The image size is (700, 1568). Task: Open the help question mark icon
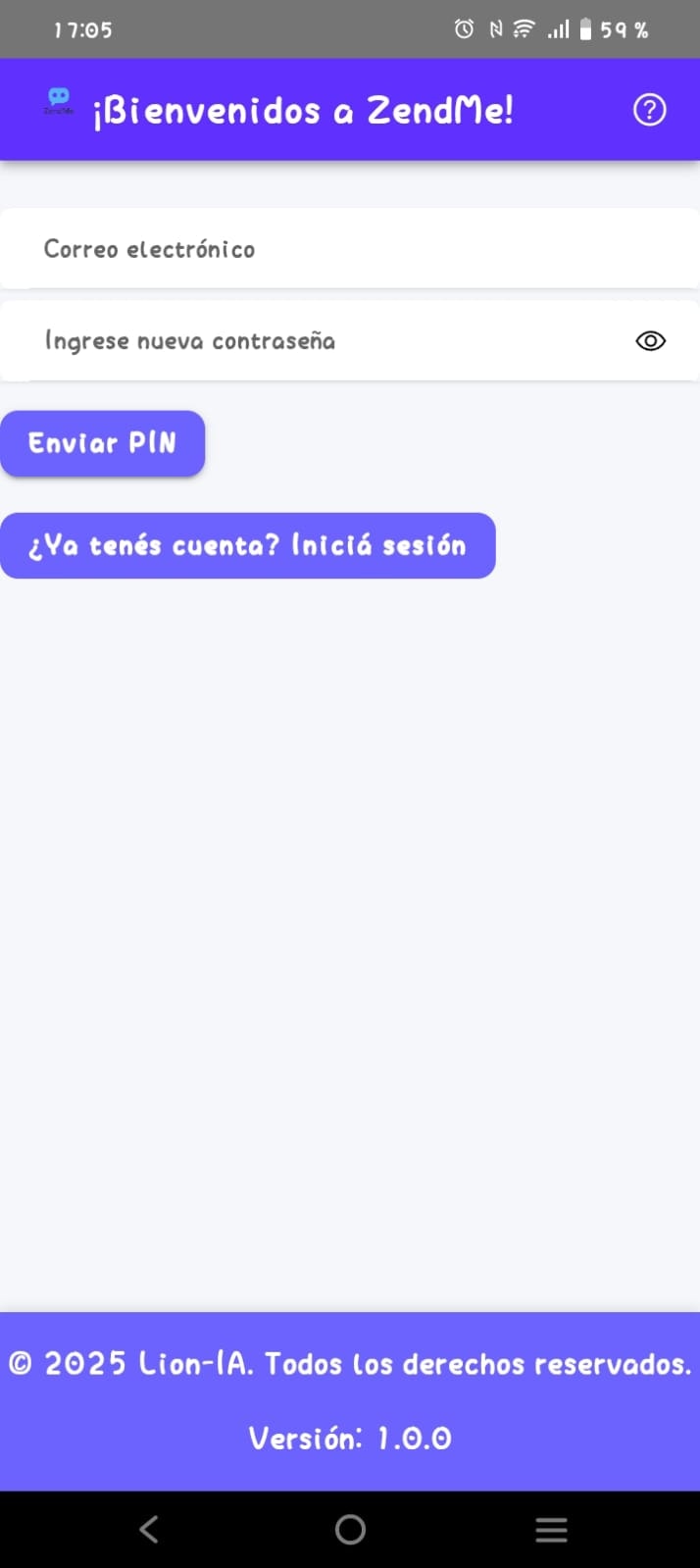pos(649,110)
